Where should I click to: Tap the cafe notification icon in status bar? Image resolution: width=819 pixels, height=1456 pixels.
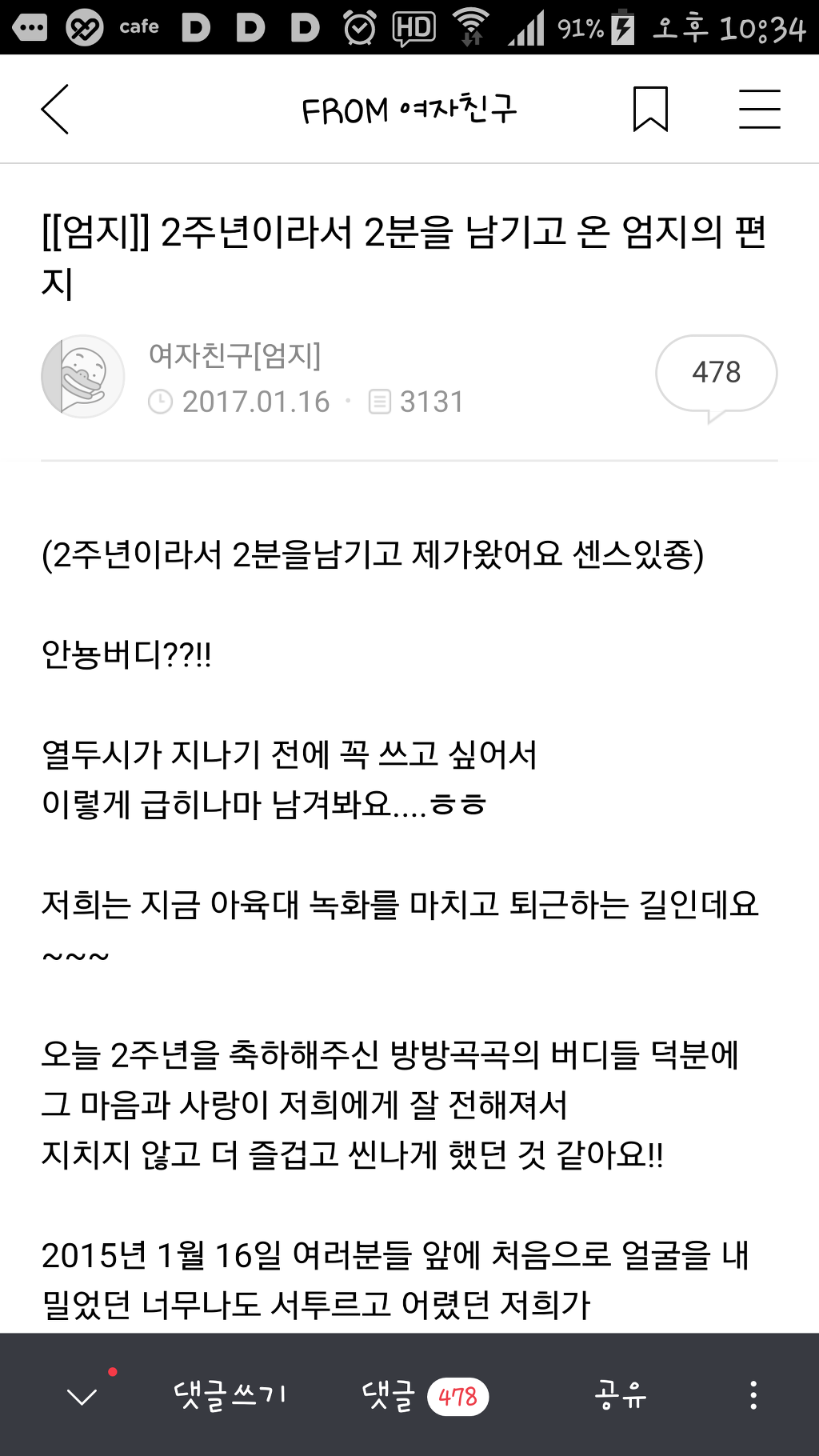138,26
